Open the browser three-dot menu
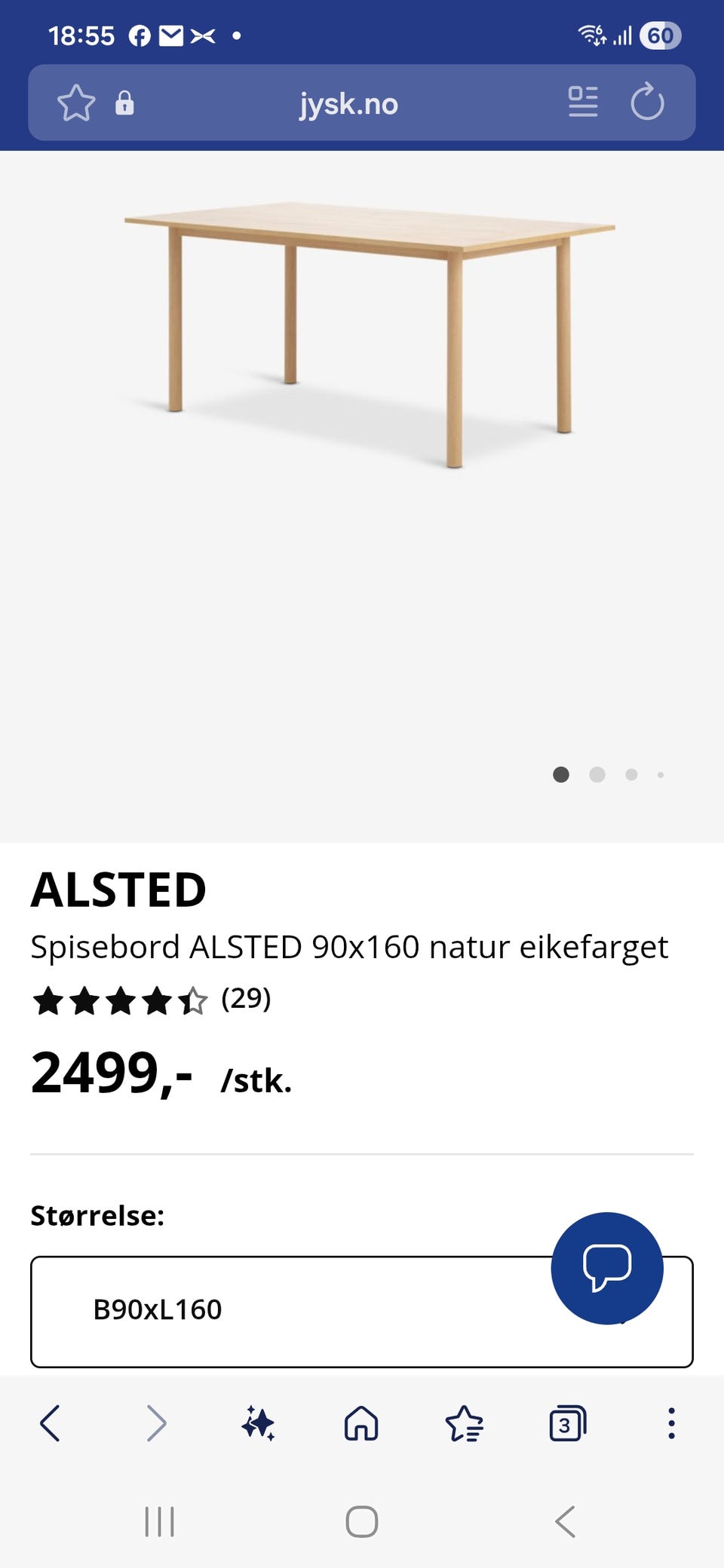 [671, 1423]
